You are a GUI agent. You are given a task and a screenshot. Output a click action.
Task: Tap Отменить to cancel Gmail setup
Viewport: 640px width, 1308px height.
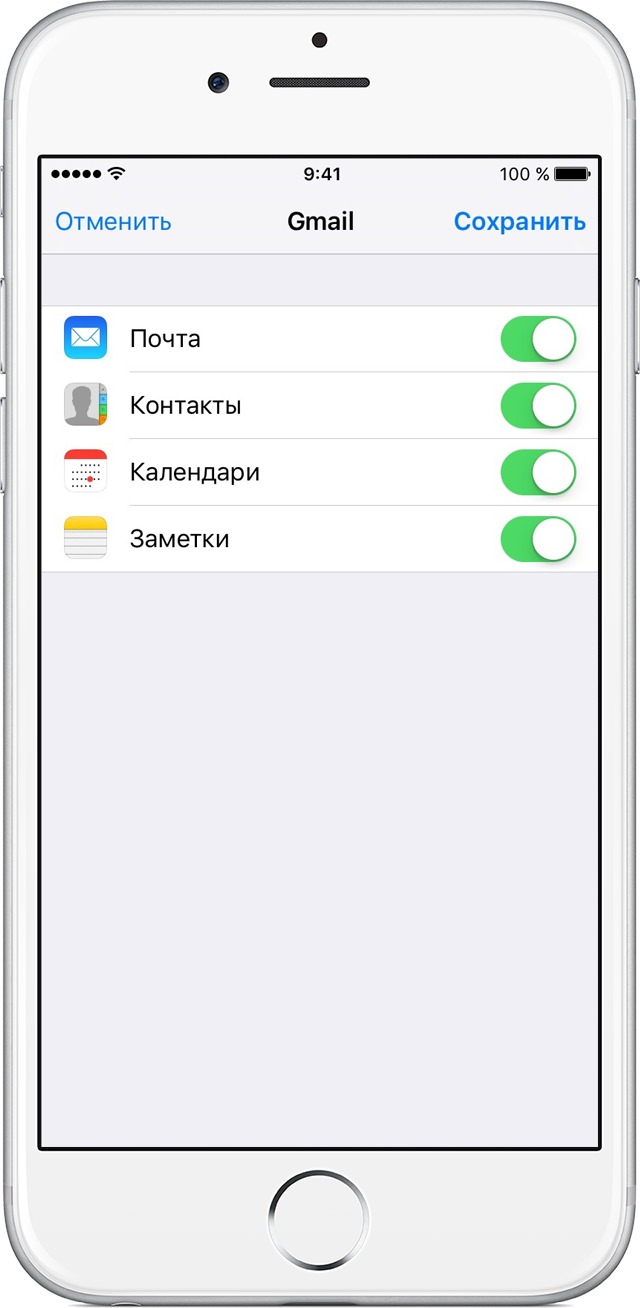[x=113, y=222]
